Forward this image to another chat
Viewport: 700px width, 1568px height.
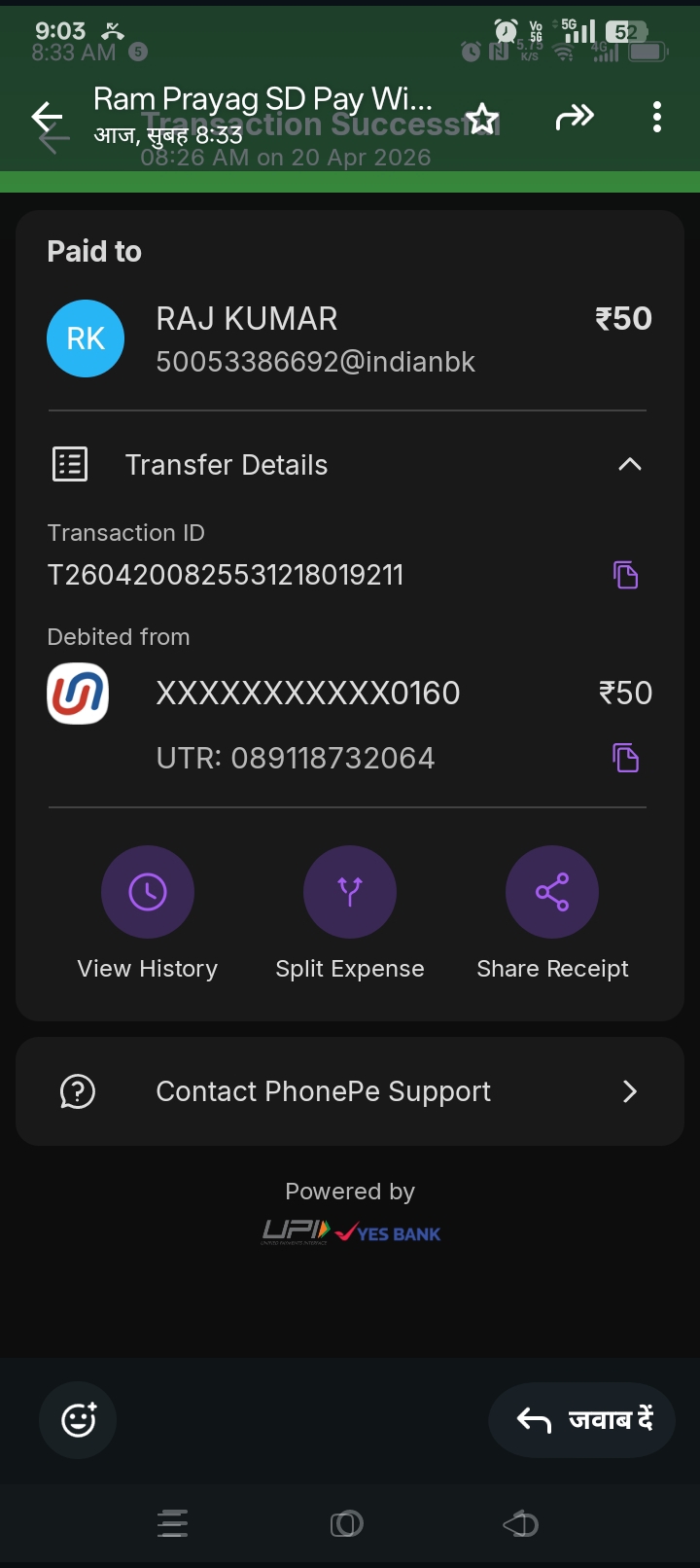[574, 118]
